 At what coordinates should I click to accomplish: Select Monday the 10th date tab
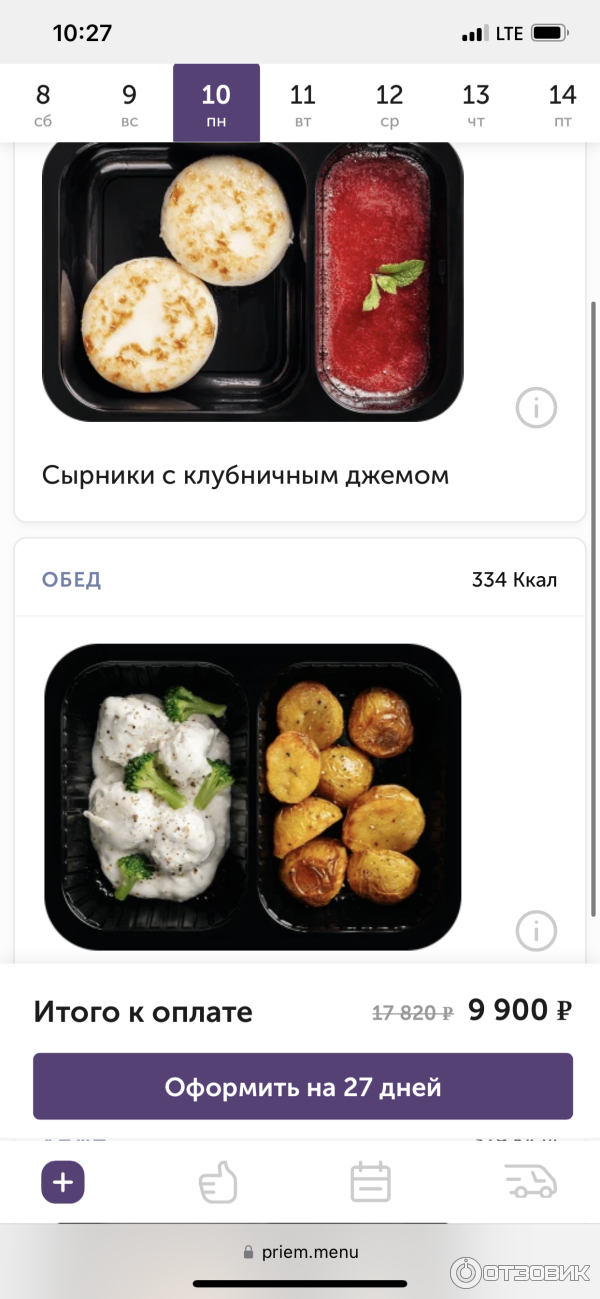(216, 104)
